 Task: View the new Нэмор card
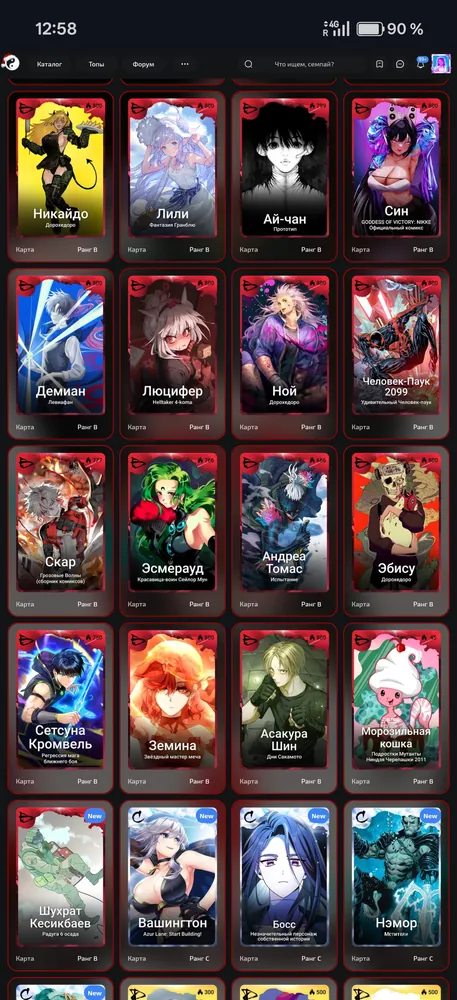point(396,885)
